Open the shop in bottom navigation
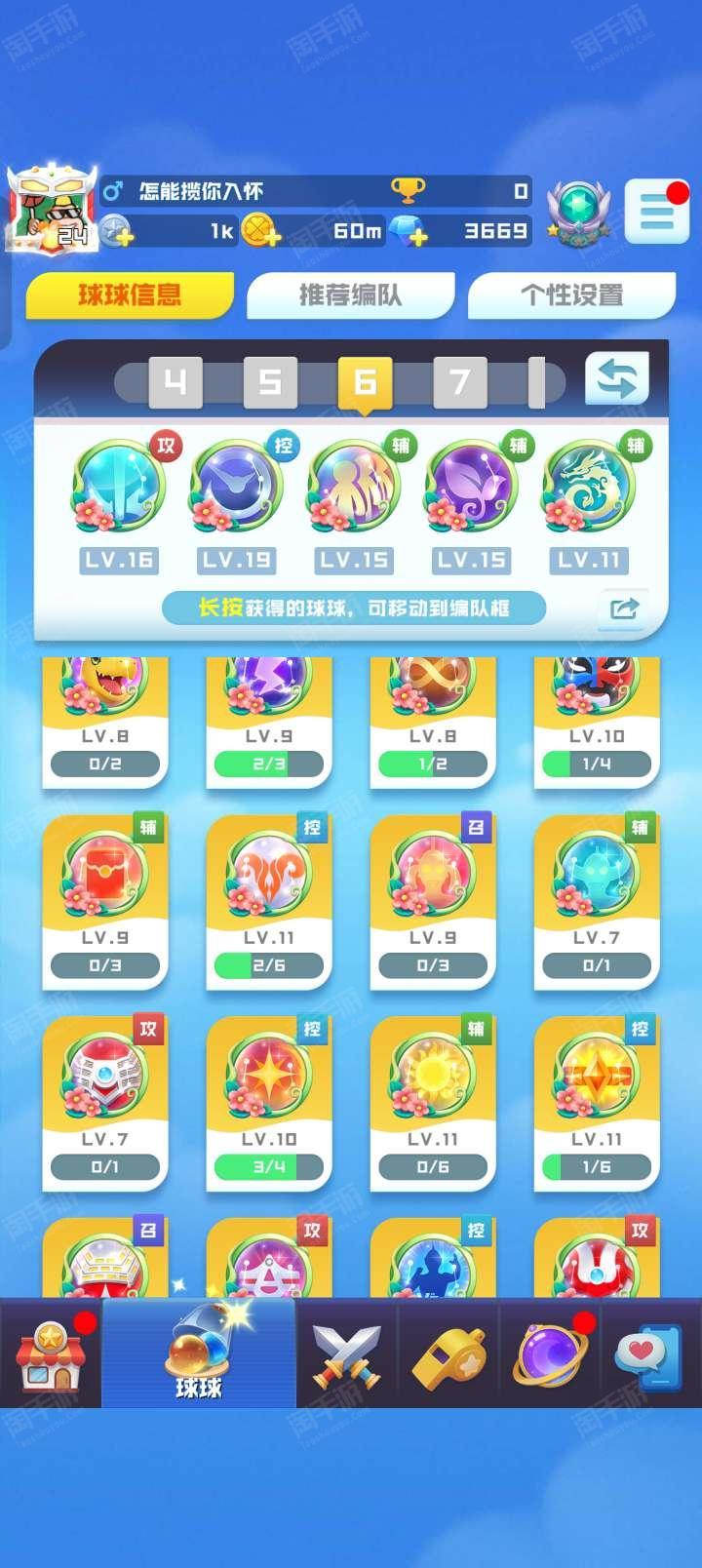This screenshot has width=702, height=1568. pyautogui.click(x=51, y=1355)
